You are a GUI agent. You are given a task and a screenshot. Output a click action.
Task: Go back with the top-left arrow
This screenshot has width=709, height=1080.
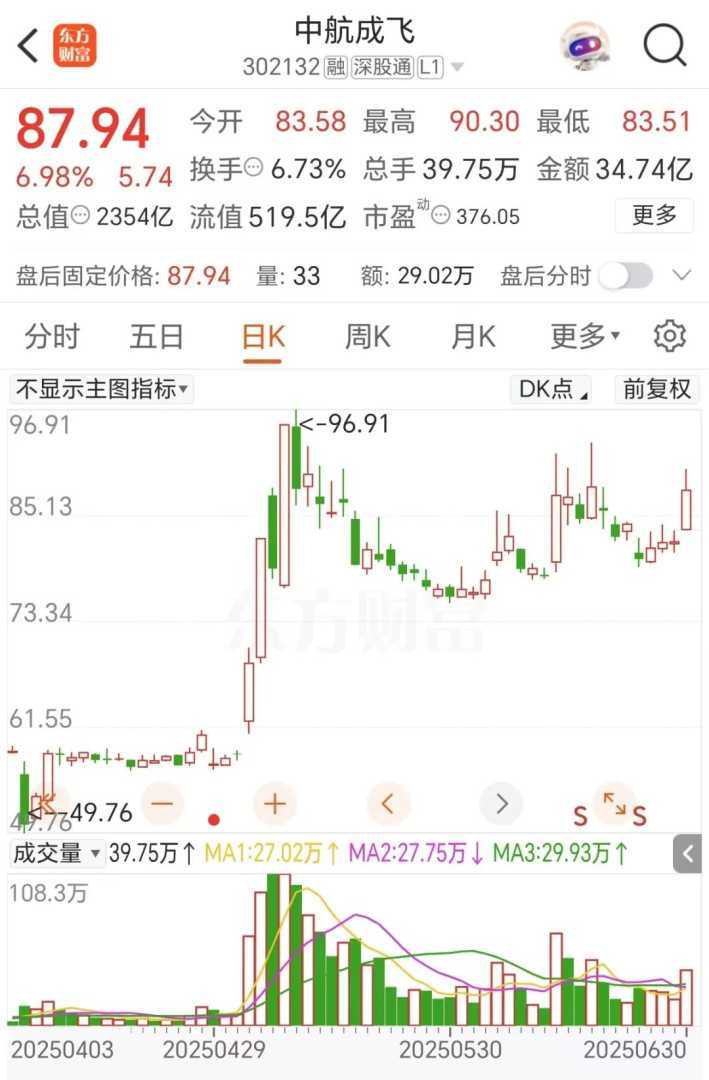tap(28, 45)
